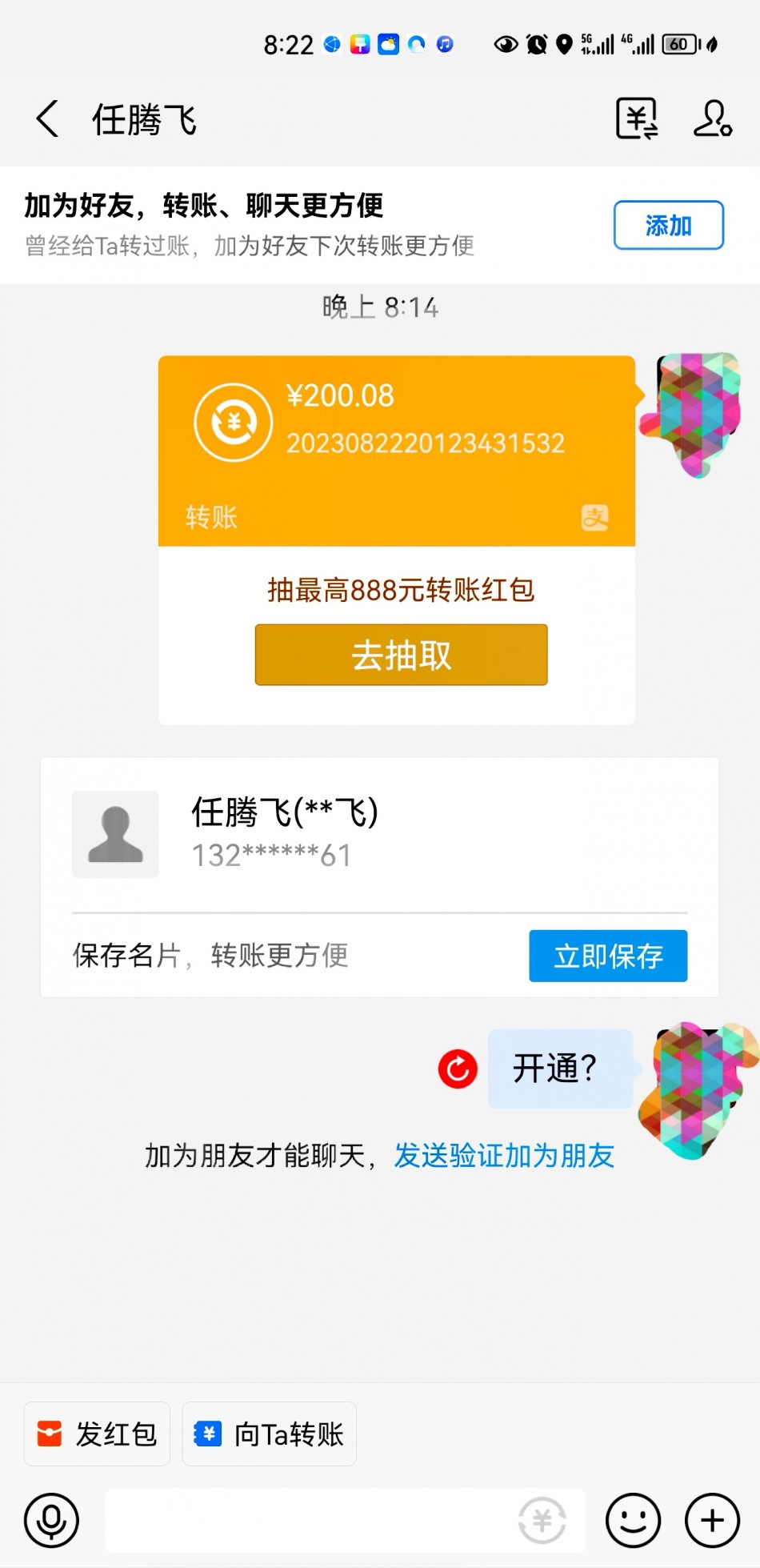Go back from the chat with 任腾飞
The width and height of the screenshot is (760, 1568).
(x=48, y=119)
